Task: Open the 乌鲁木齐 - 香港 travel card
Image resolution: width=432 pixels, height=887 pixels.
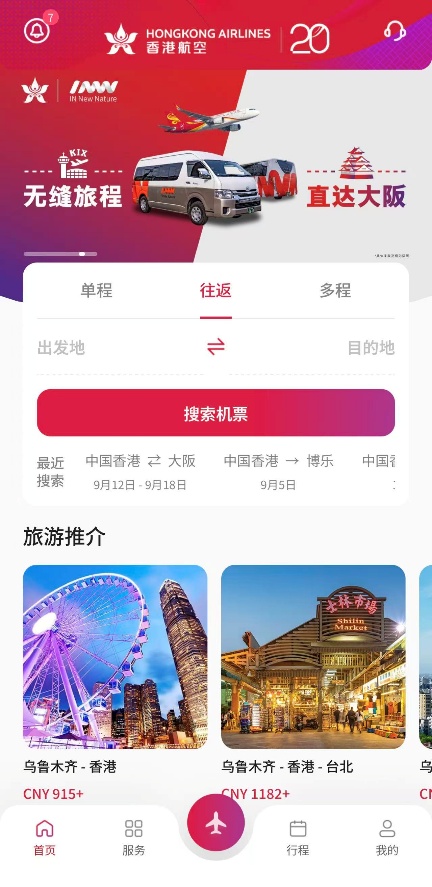Action: click(x=115, y=683)
